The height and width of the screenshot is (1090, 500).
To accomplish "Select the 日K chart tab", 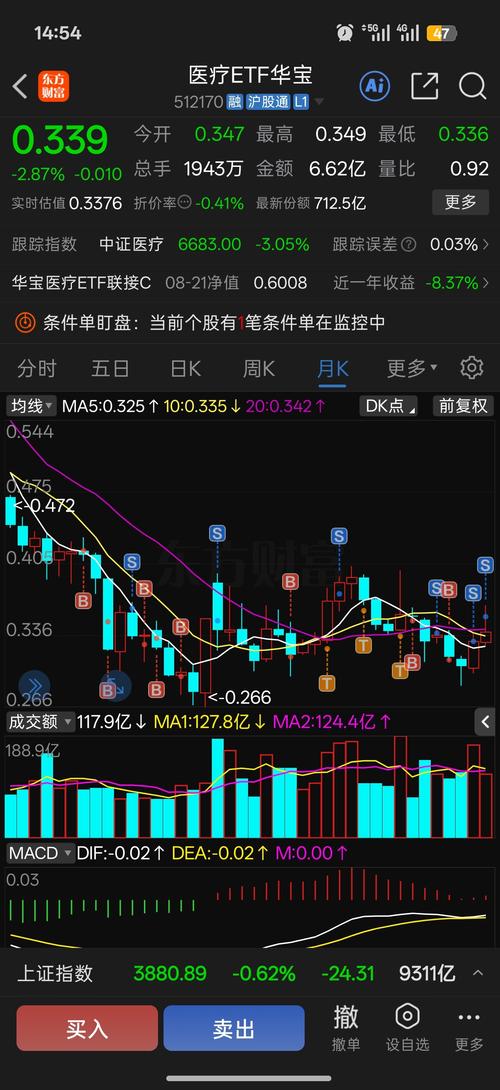I will click(x=185, y=368).
